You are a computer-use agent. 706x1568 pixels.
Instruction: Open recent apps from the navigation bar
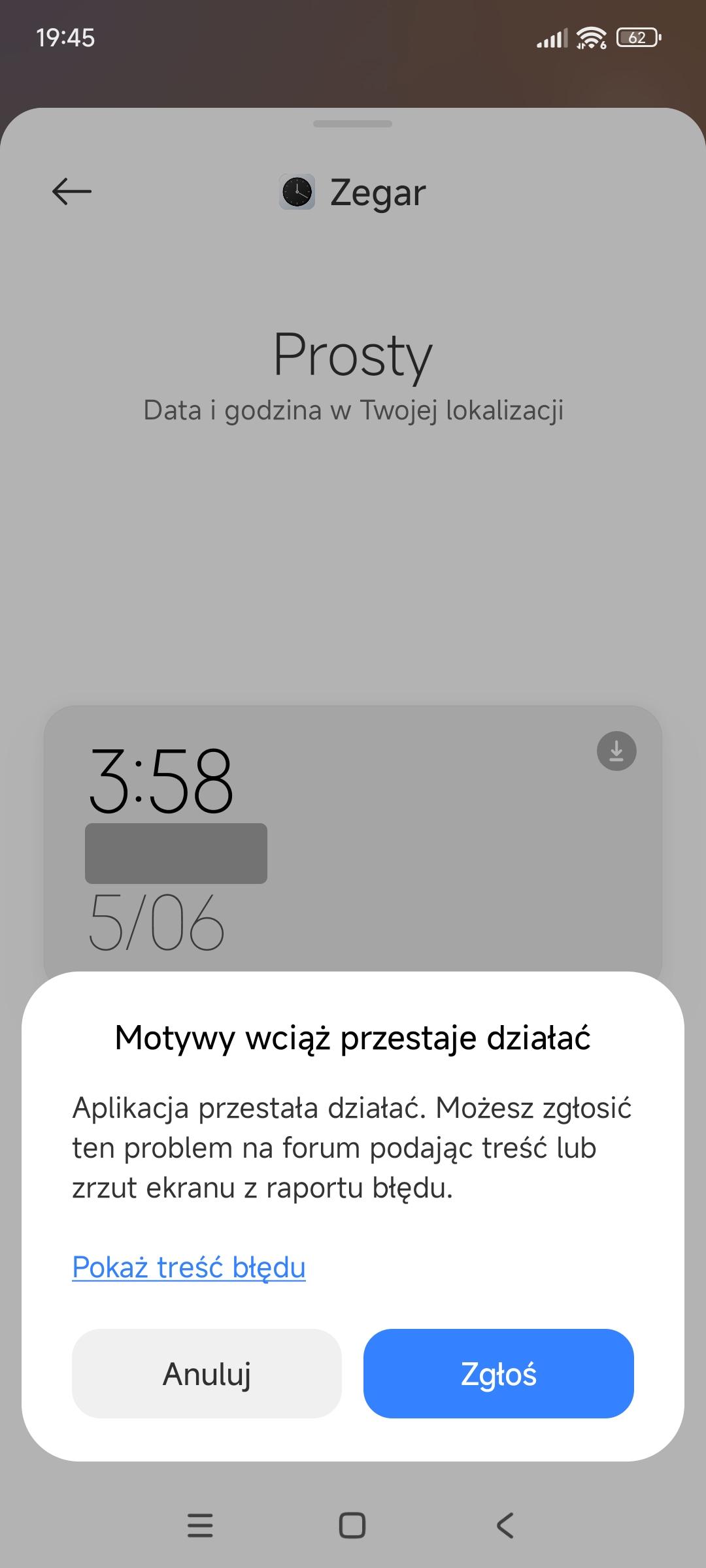(x=200, y=1526)
